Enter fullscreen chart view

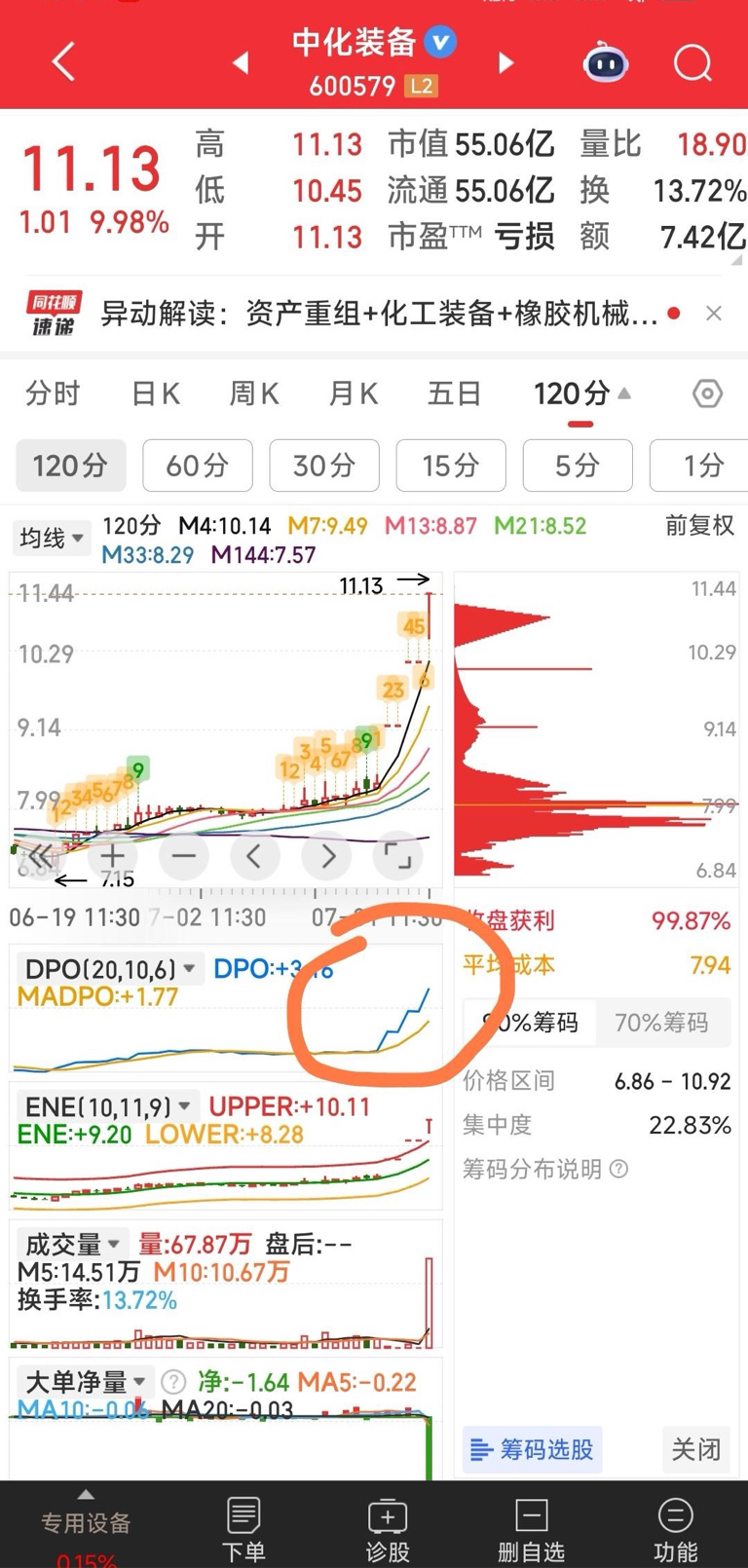click(x=397, y=856)
